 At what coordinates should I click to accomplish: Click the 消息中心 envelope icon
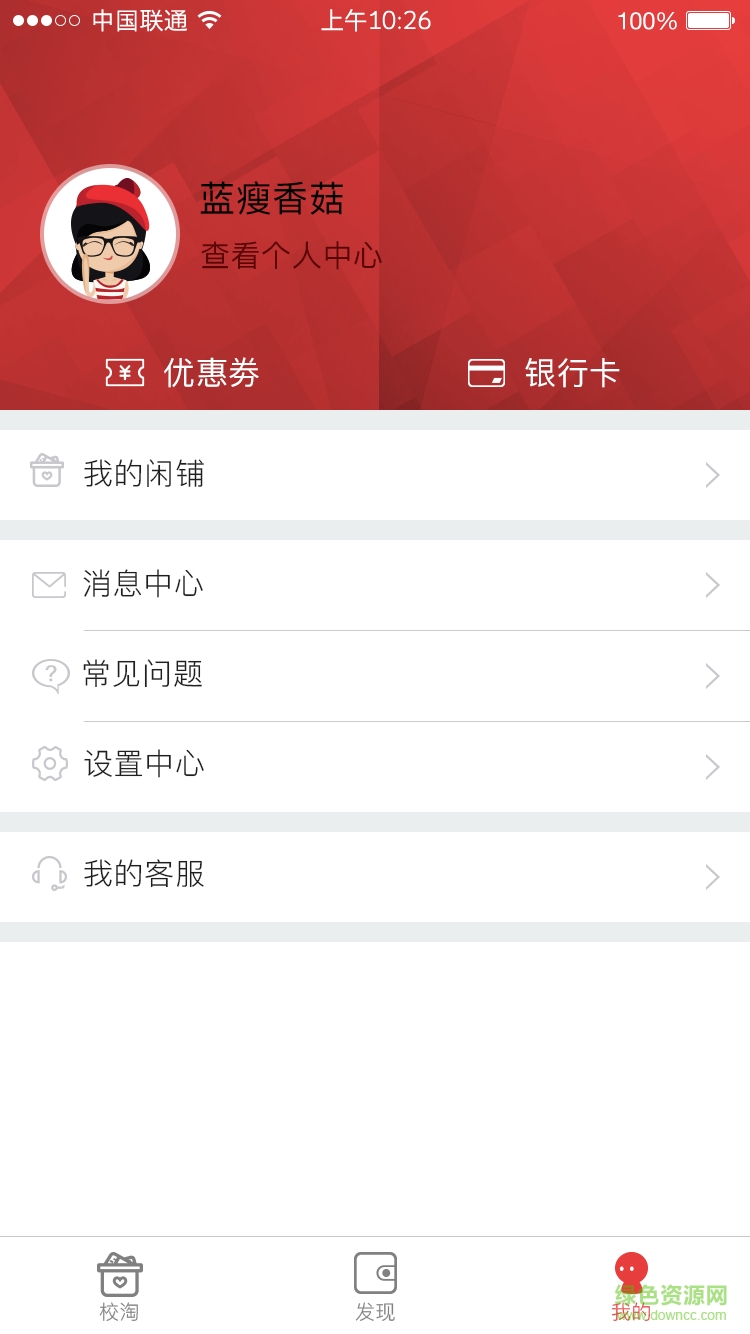tap(49, 584)
